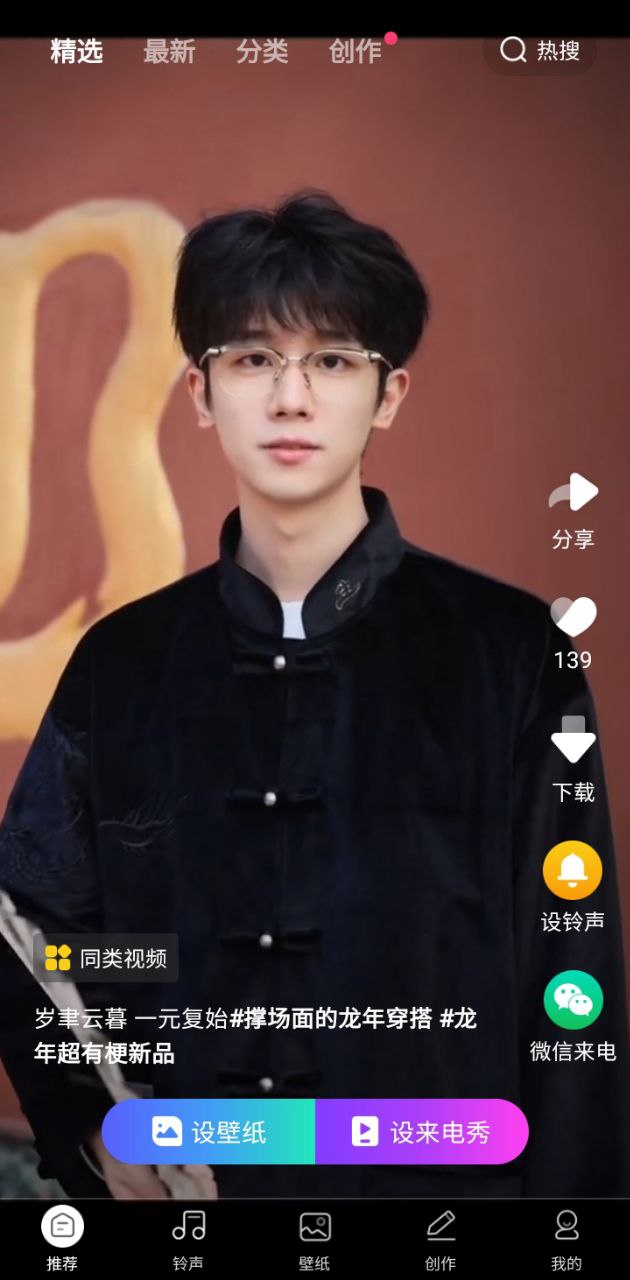Go to 铃声 in bottom navigation

[x=188, y=1240]
